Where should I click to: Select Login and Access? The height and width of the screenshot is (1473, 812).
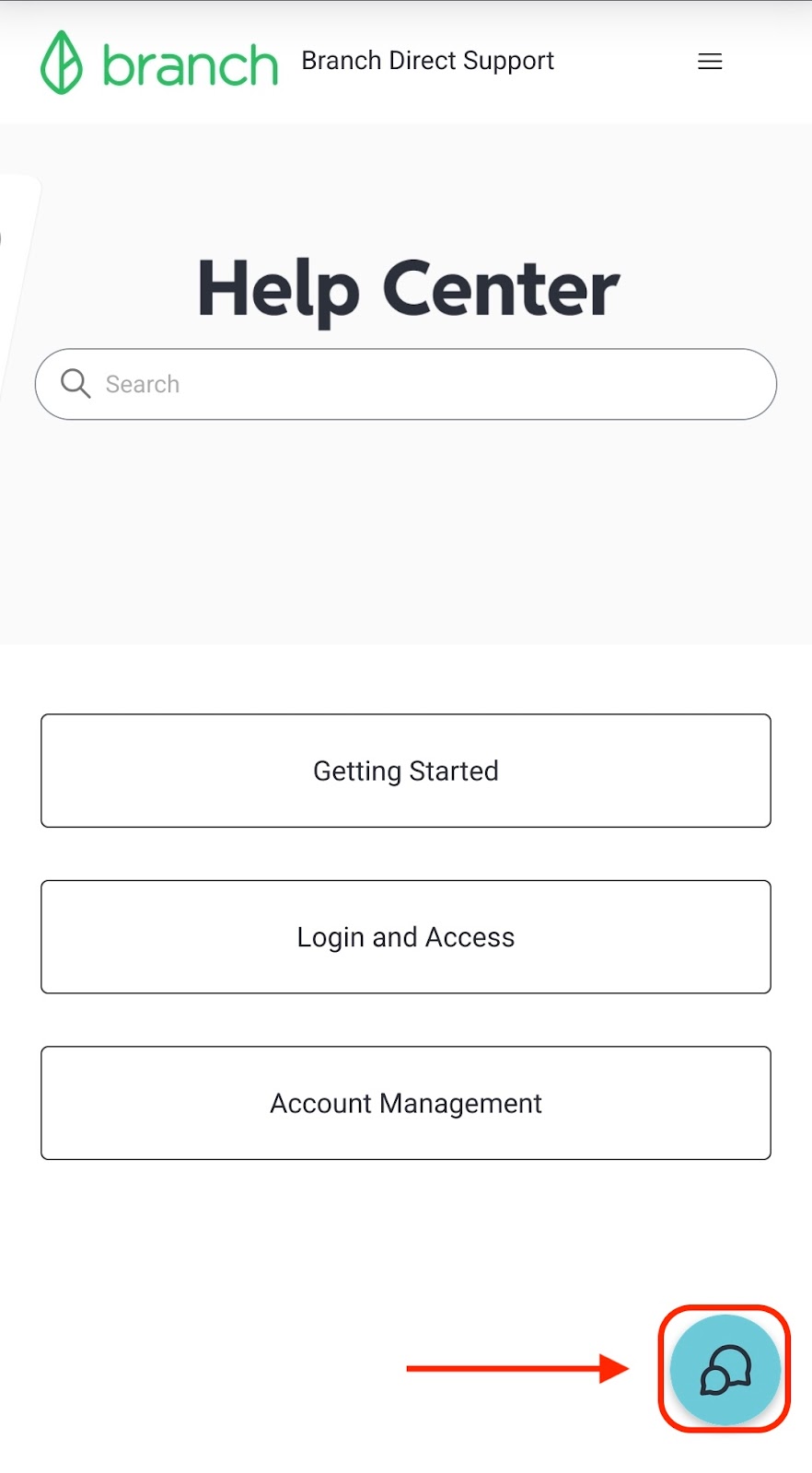tap(405, 936)
